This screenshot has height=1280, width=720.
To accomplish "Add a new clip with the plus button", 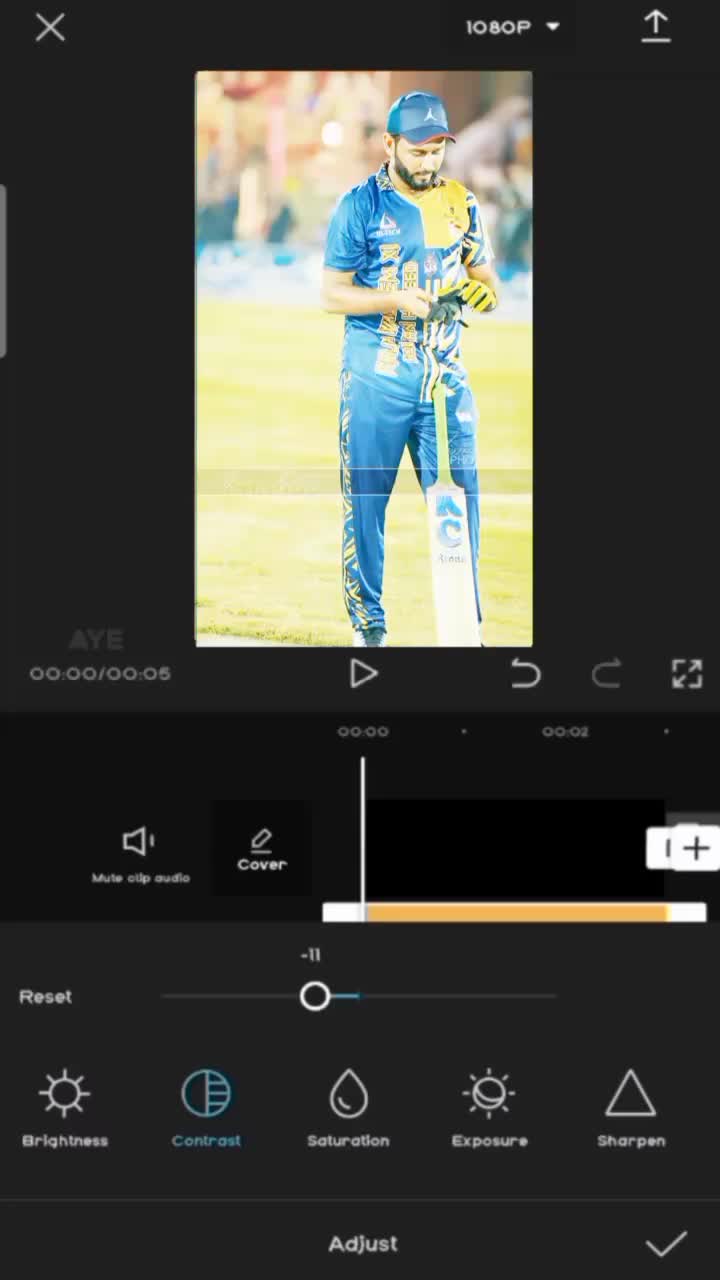I will pyautogui.click(x=696, y=849).
